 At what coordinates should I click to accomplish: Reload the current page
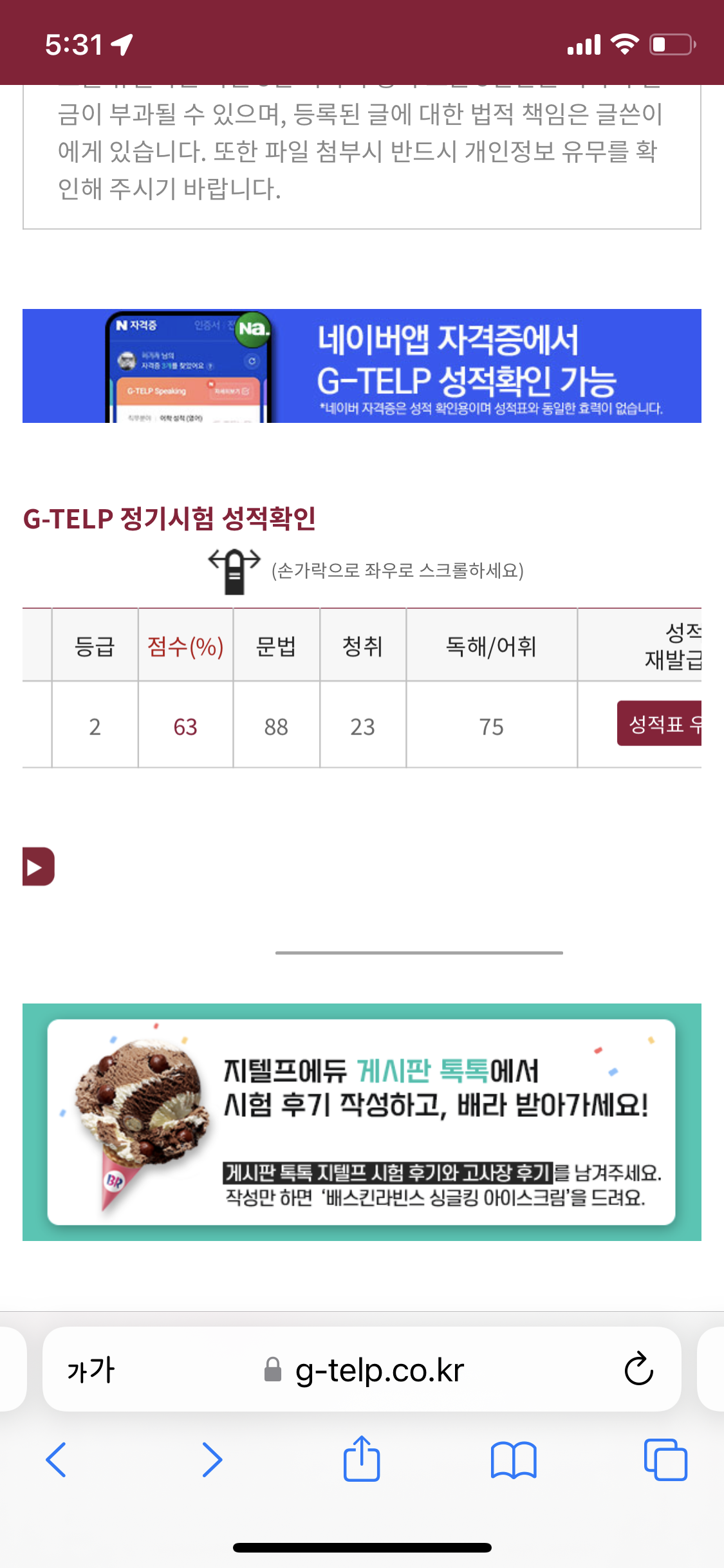(x=638, y=1370)
